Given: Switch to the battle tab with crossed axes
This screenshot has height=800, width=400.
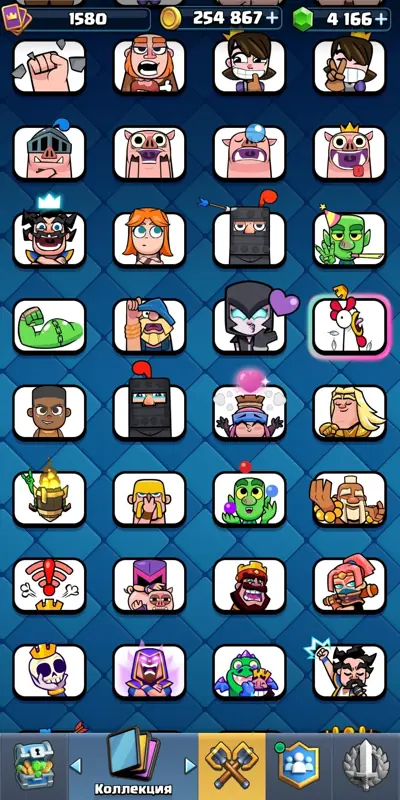Looking at the screenshot, I should pos(232,766).
